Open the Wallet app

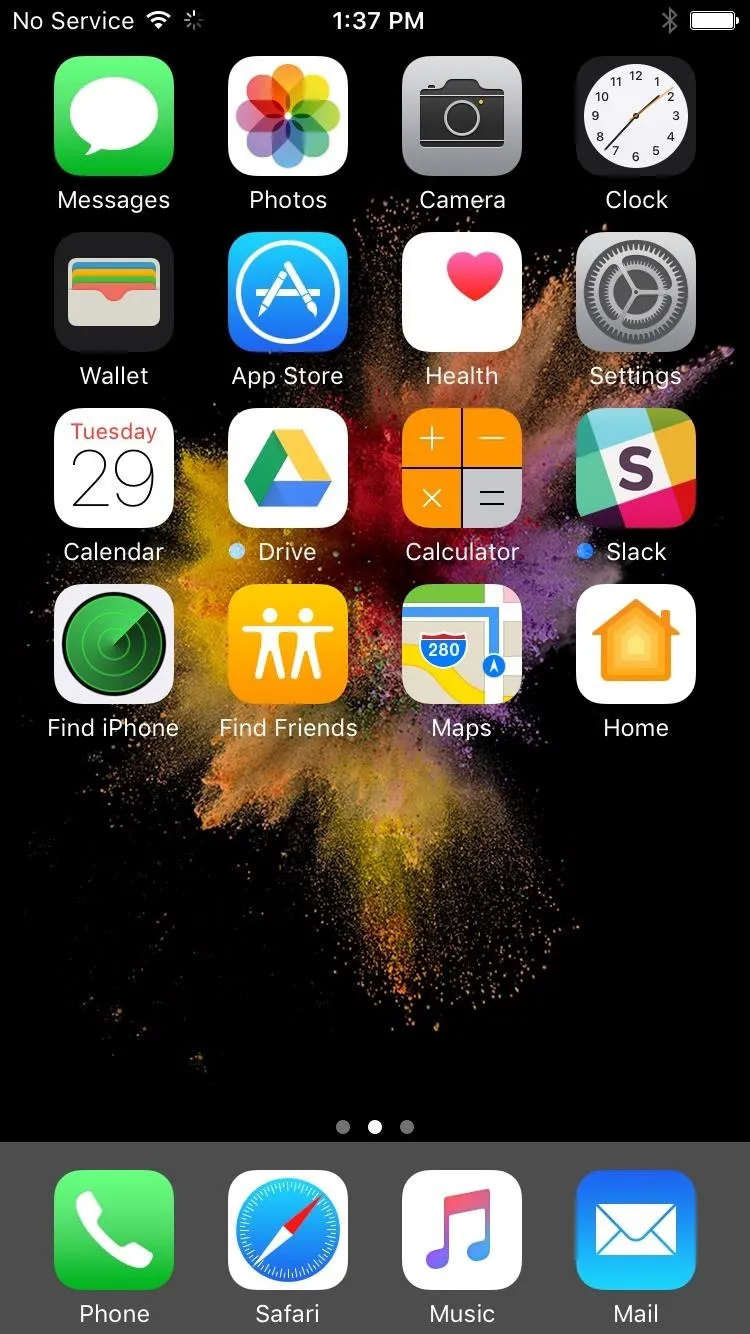(114, 292)
